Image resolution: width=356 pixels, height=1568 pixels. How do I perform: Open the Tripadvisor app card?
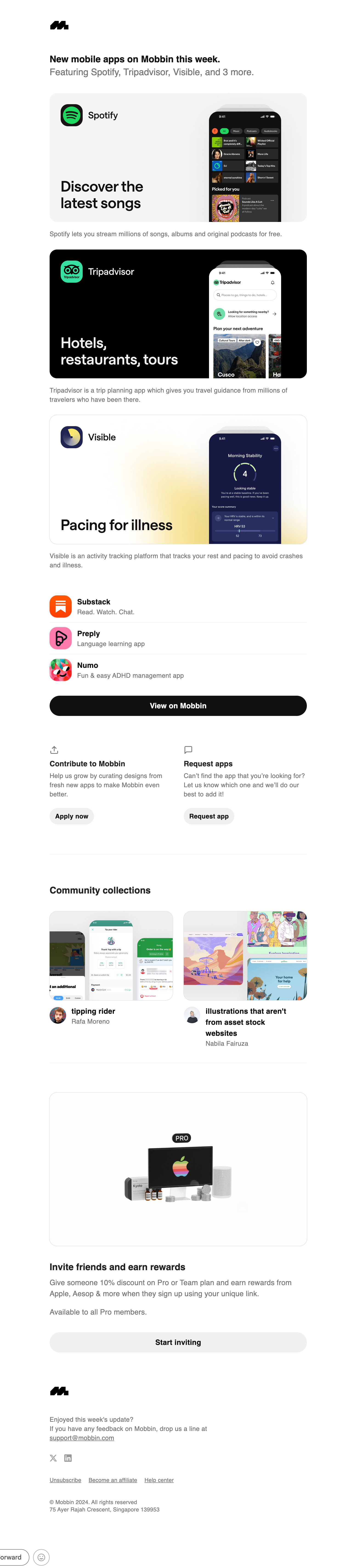point(178,314)
